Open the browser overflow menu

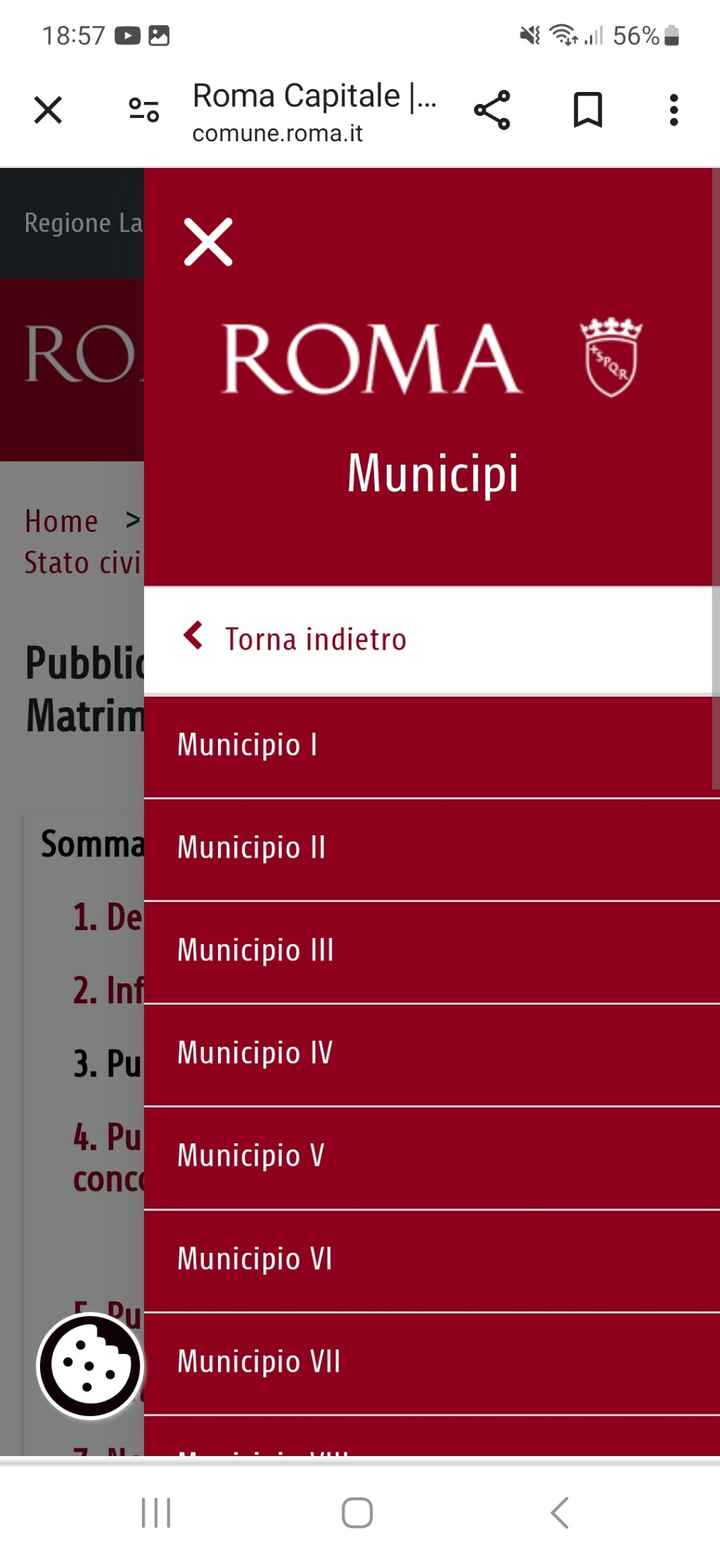pyautogui.click(x=673, y=110)
